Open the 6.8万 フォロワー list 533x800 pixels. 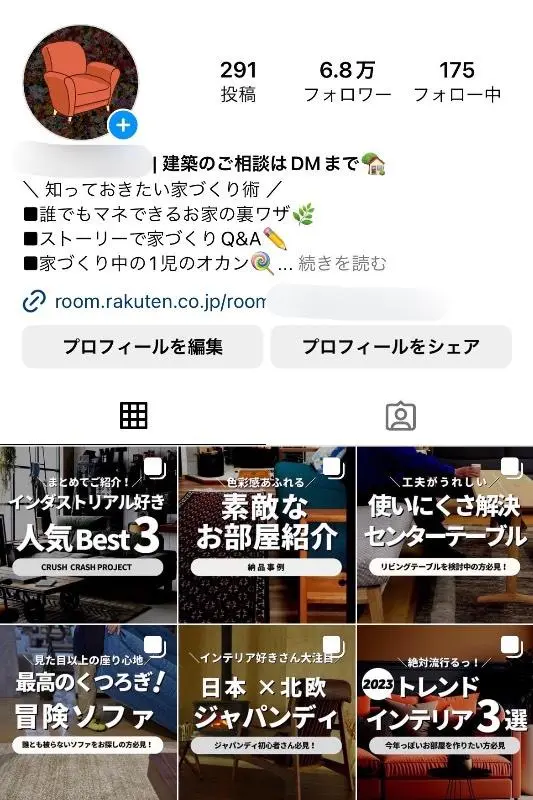point(347,82)
